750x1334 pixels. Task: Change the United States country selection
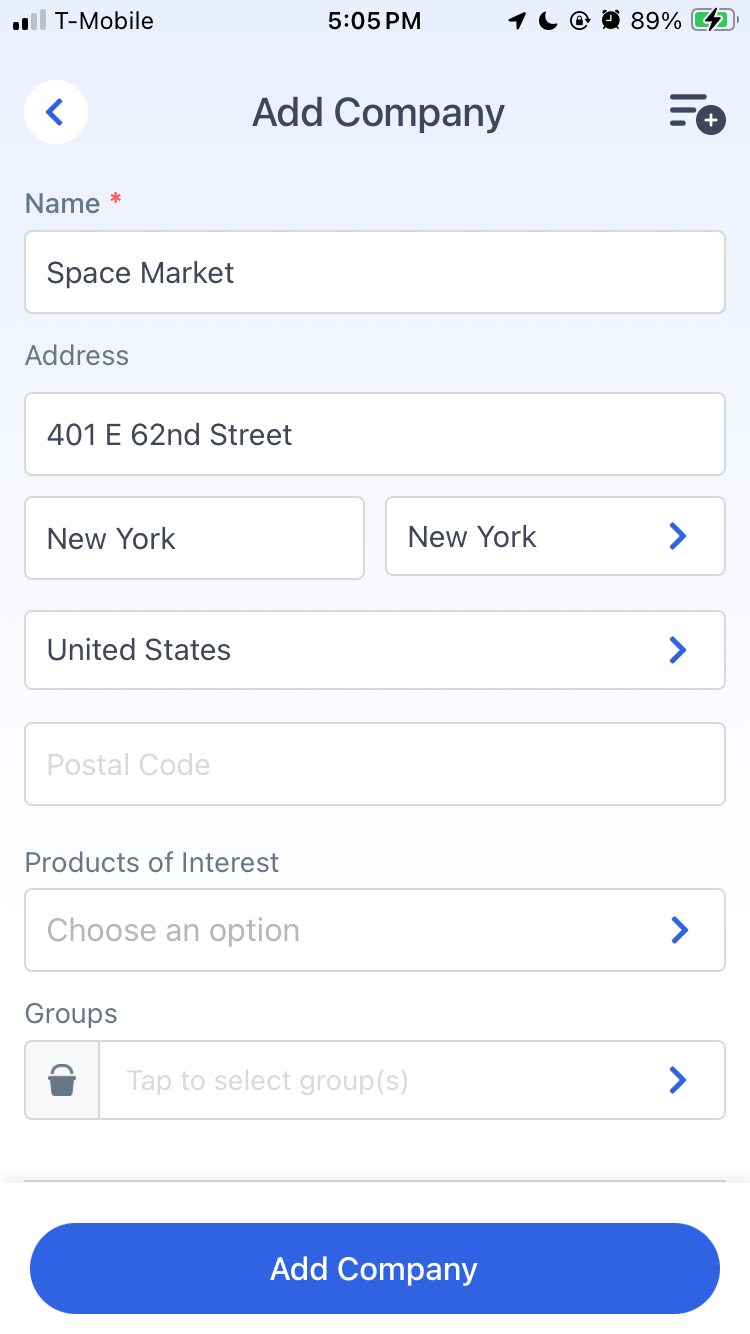(x=375, y=650)
